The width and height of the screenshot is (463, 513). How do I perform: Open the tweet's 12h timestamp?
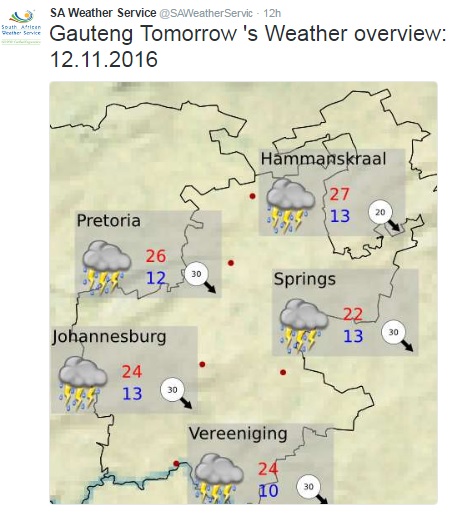pyautogui.click(x=272, y=13)
